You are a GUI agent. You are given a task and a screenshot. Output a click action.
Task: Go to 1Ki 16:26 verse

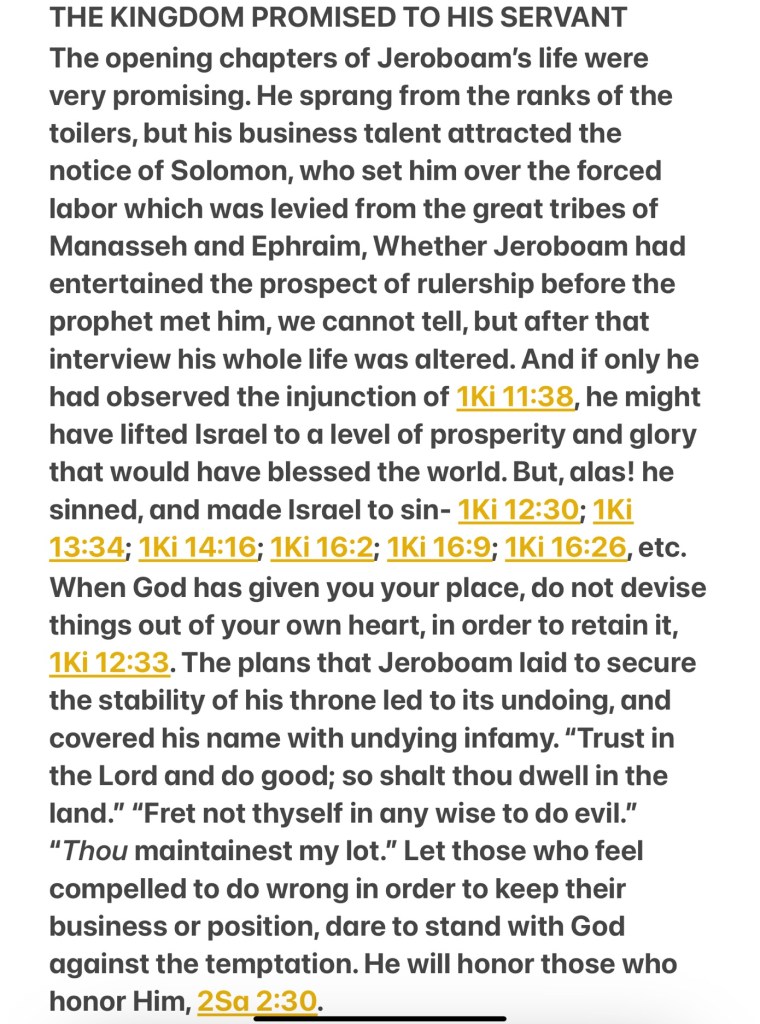566,547
